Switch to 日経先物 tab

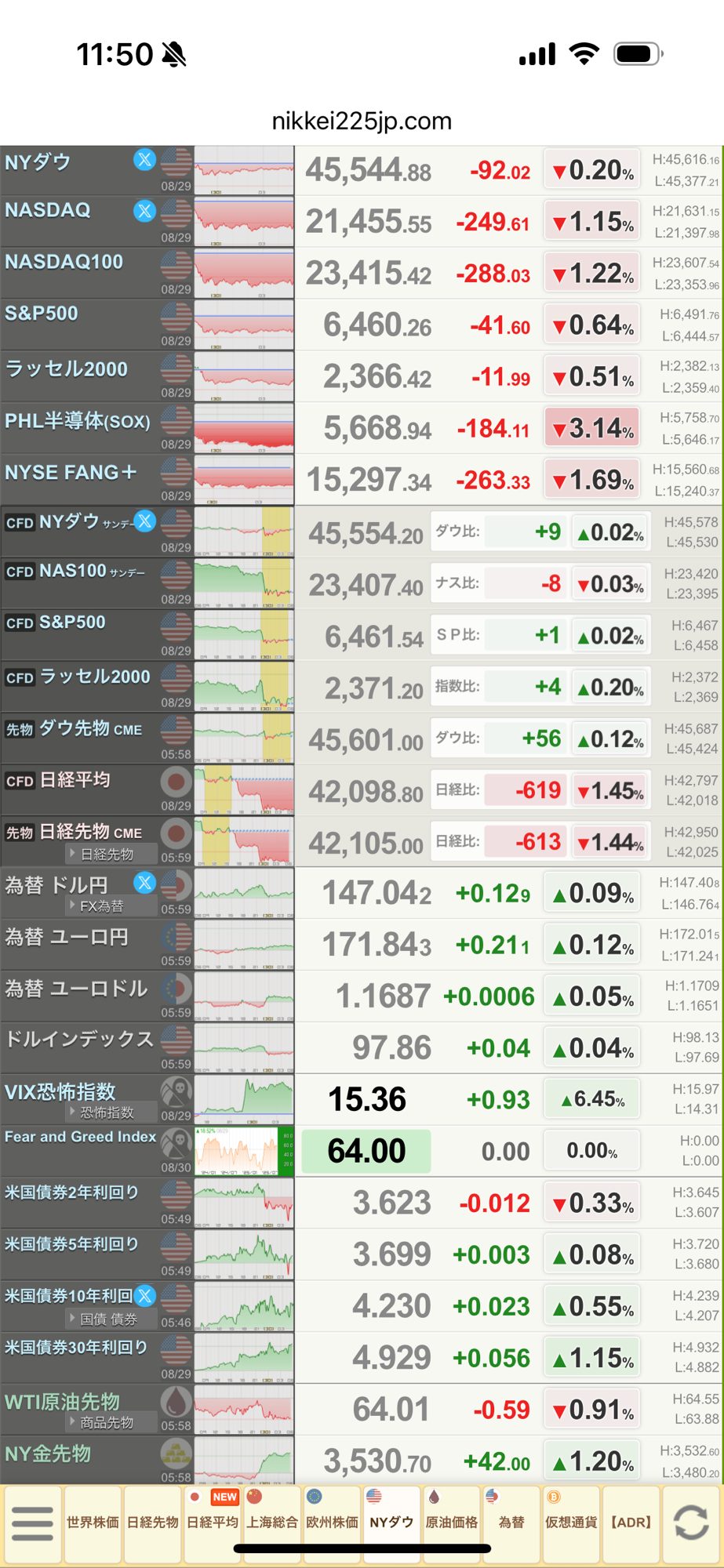[153, 1523]
